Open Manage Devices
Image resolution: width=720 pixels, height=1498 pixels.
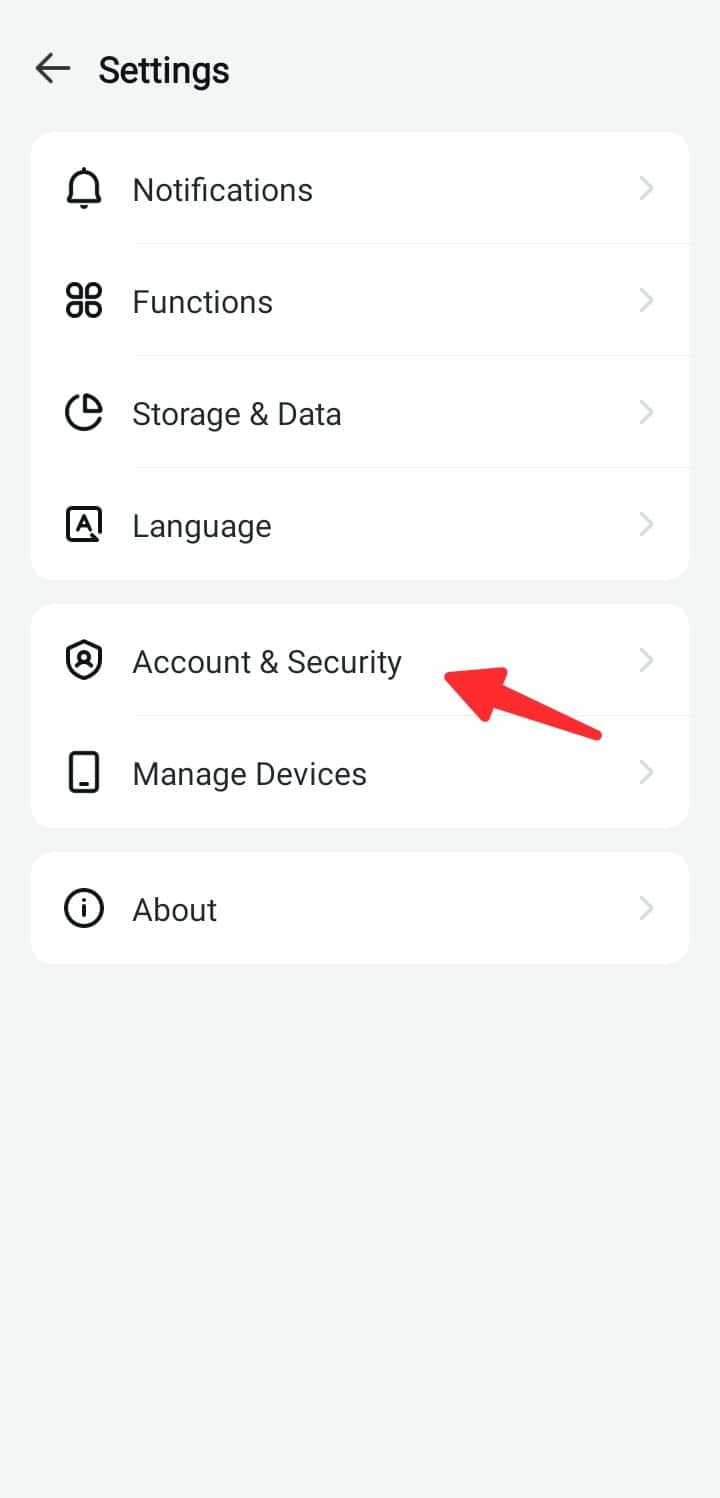(360, 773)
